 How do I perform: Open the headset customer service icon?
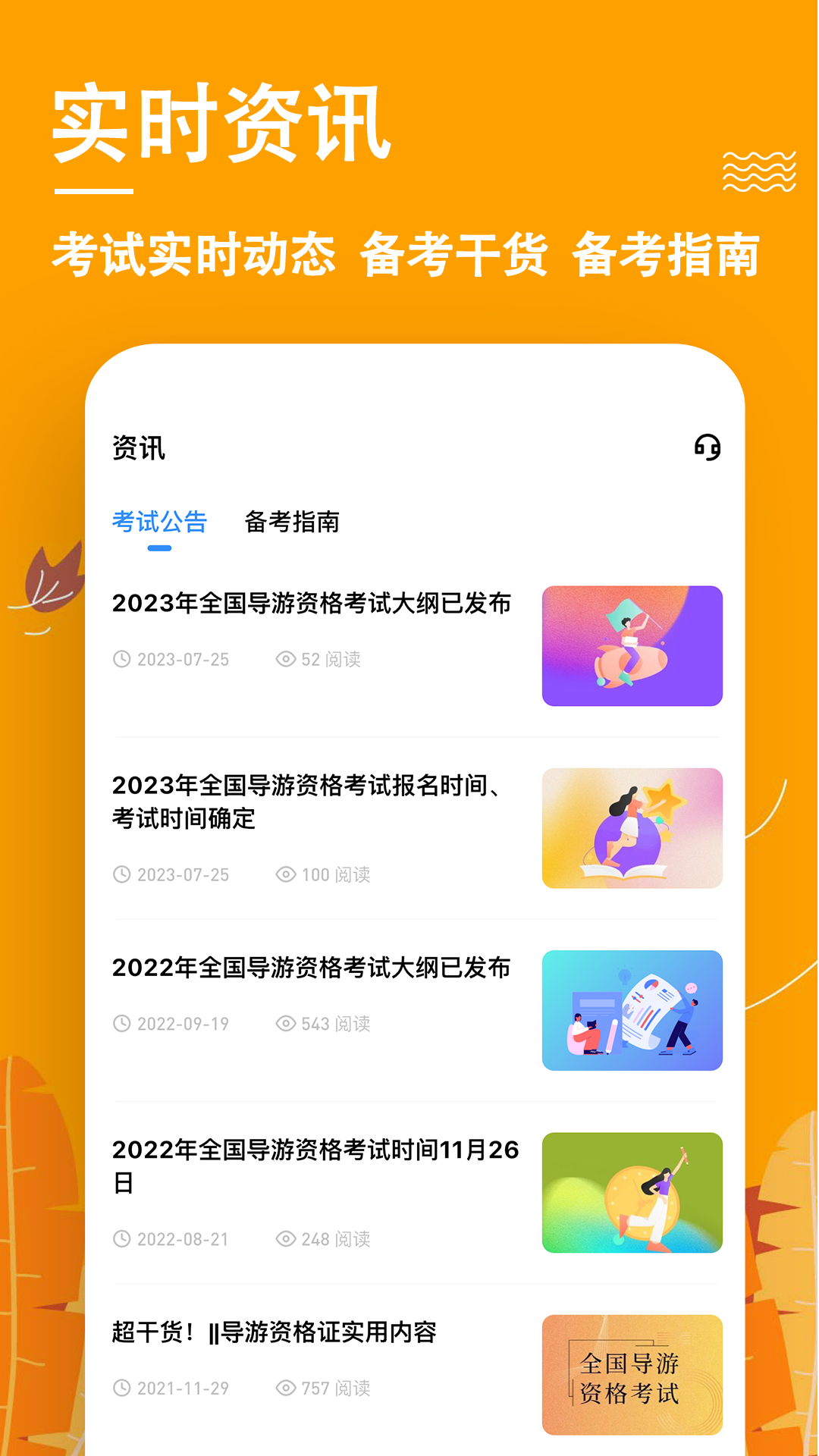[x=706, y=449]
